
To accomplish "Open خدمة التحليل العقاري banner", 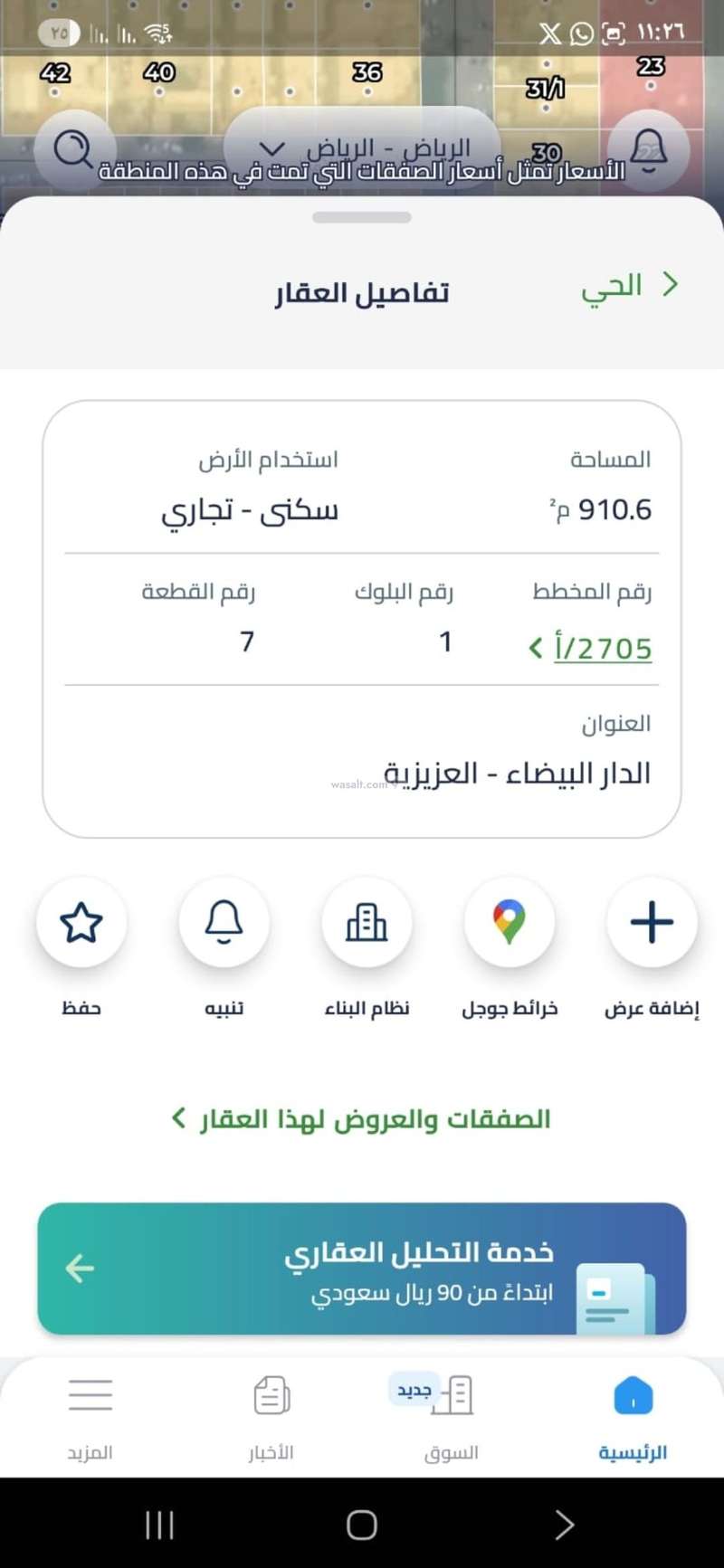I will point(362,1269).
